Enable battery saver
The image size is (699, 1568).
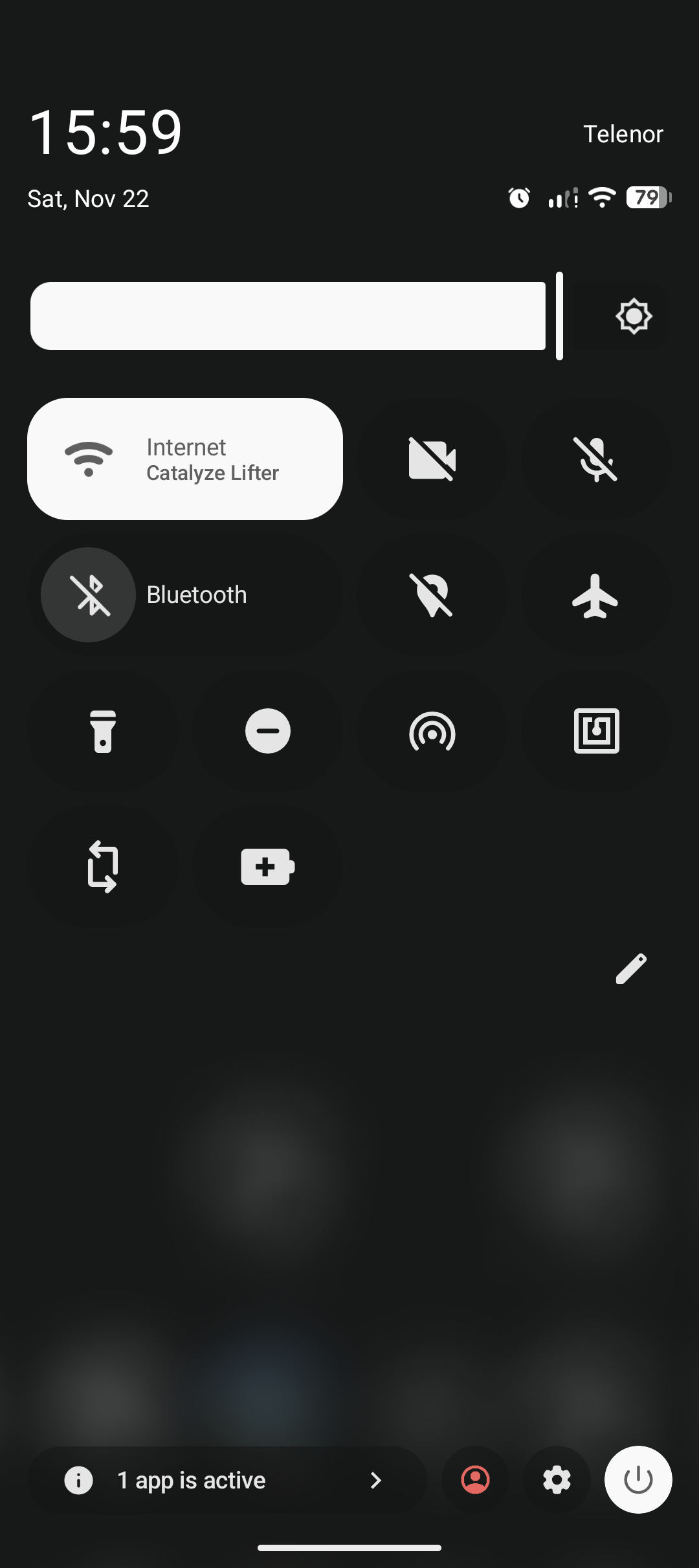pyautogui.click(x=267, y=867)
